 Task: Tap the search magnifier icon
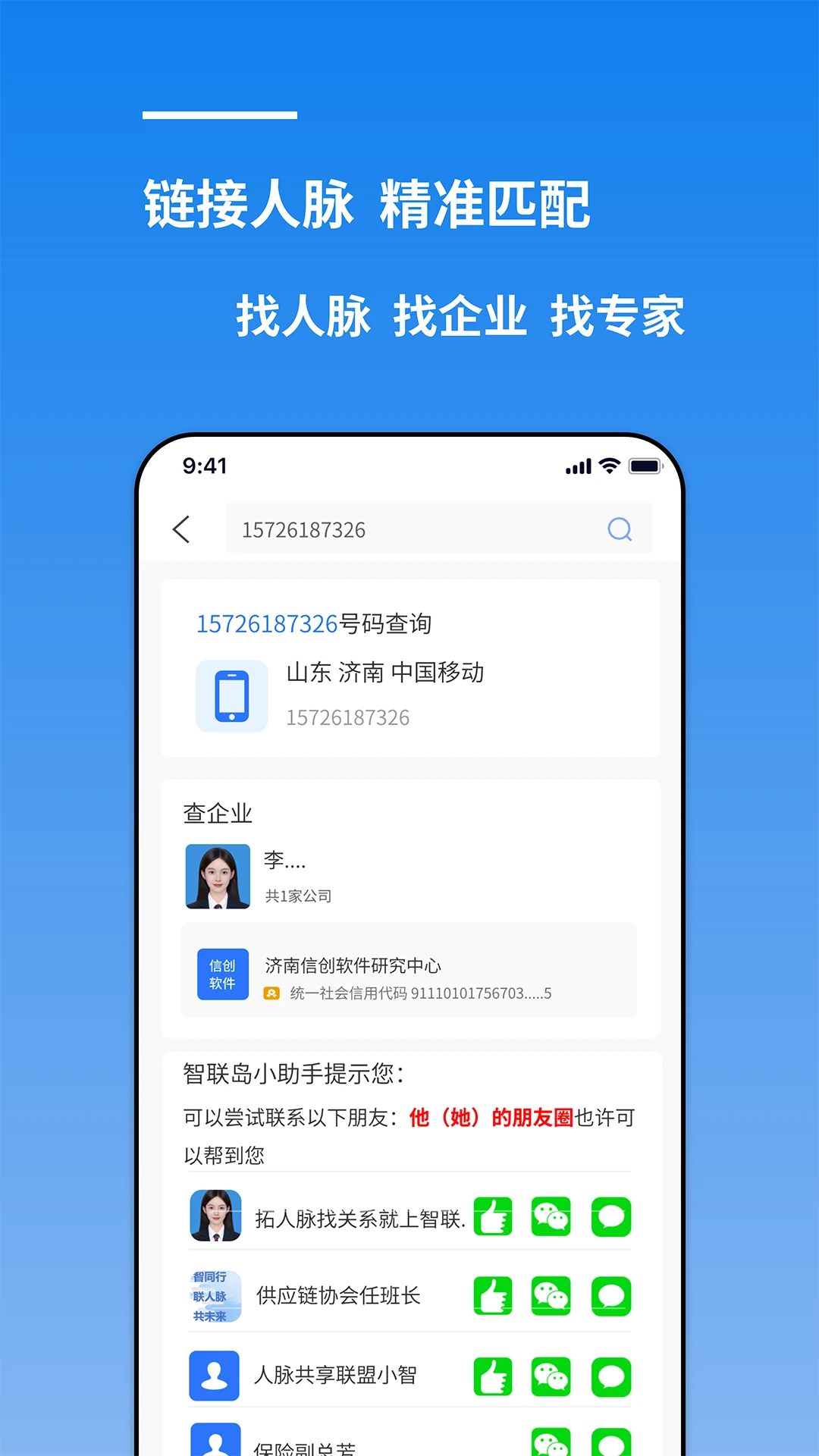point(620,529)
